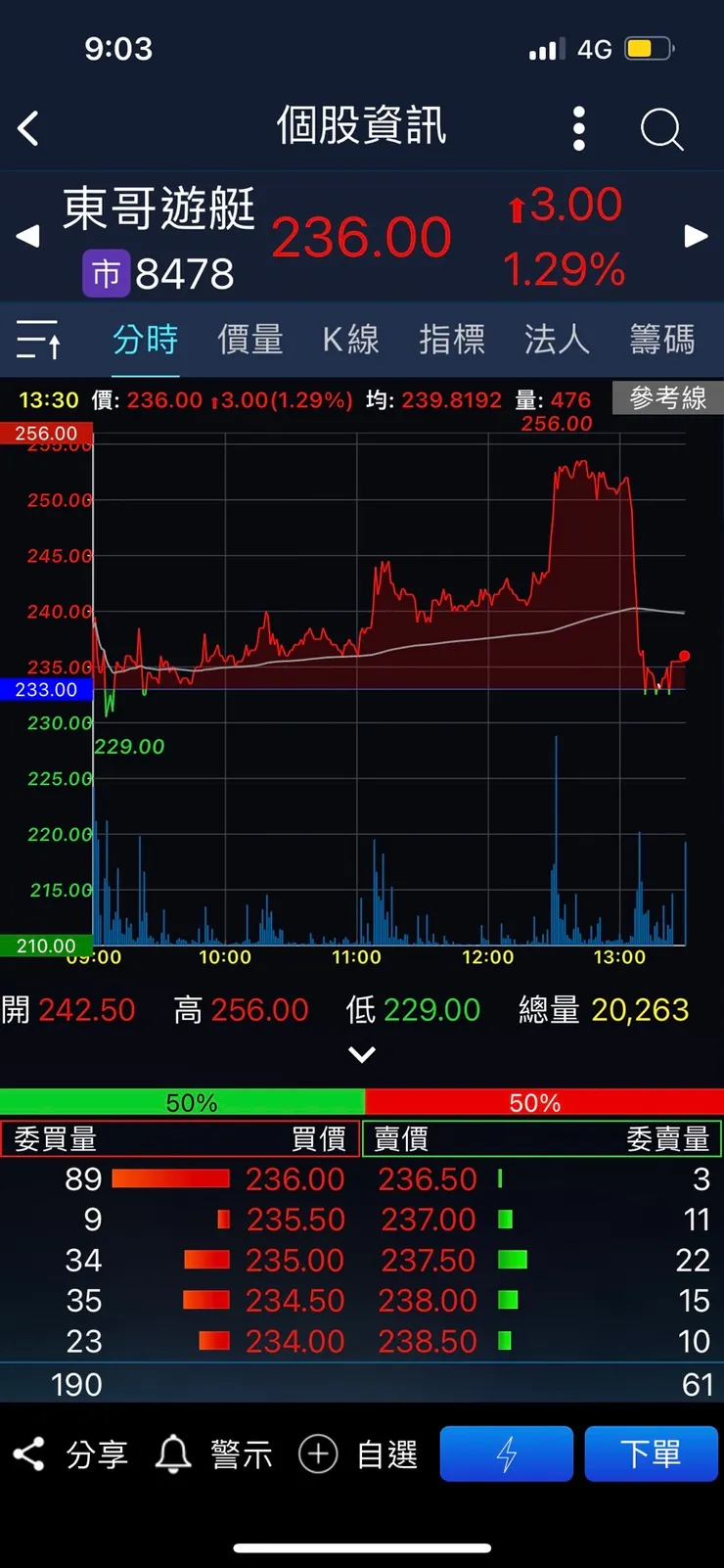Image resolution: width=724 pixels, height=1568 pixels.
Task: Select the 法人 institutional investors view
Action: pyautogui.click(x=556, y=339)
